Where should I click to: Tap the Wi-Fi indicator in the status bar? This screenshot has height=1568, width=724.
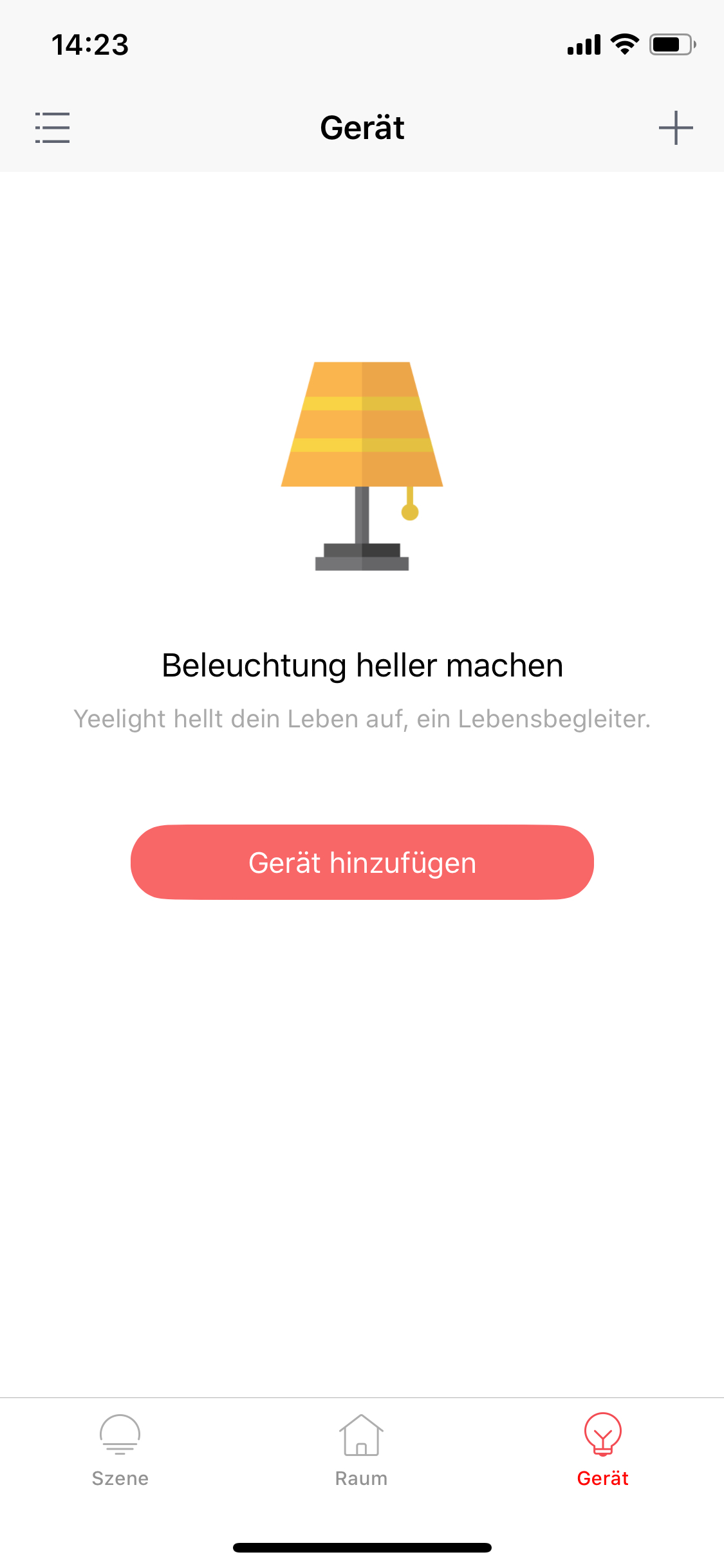[622, 44]
